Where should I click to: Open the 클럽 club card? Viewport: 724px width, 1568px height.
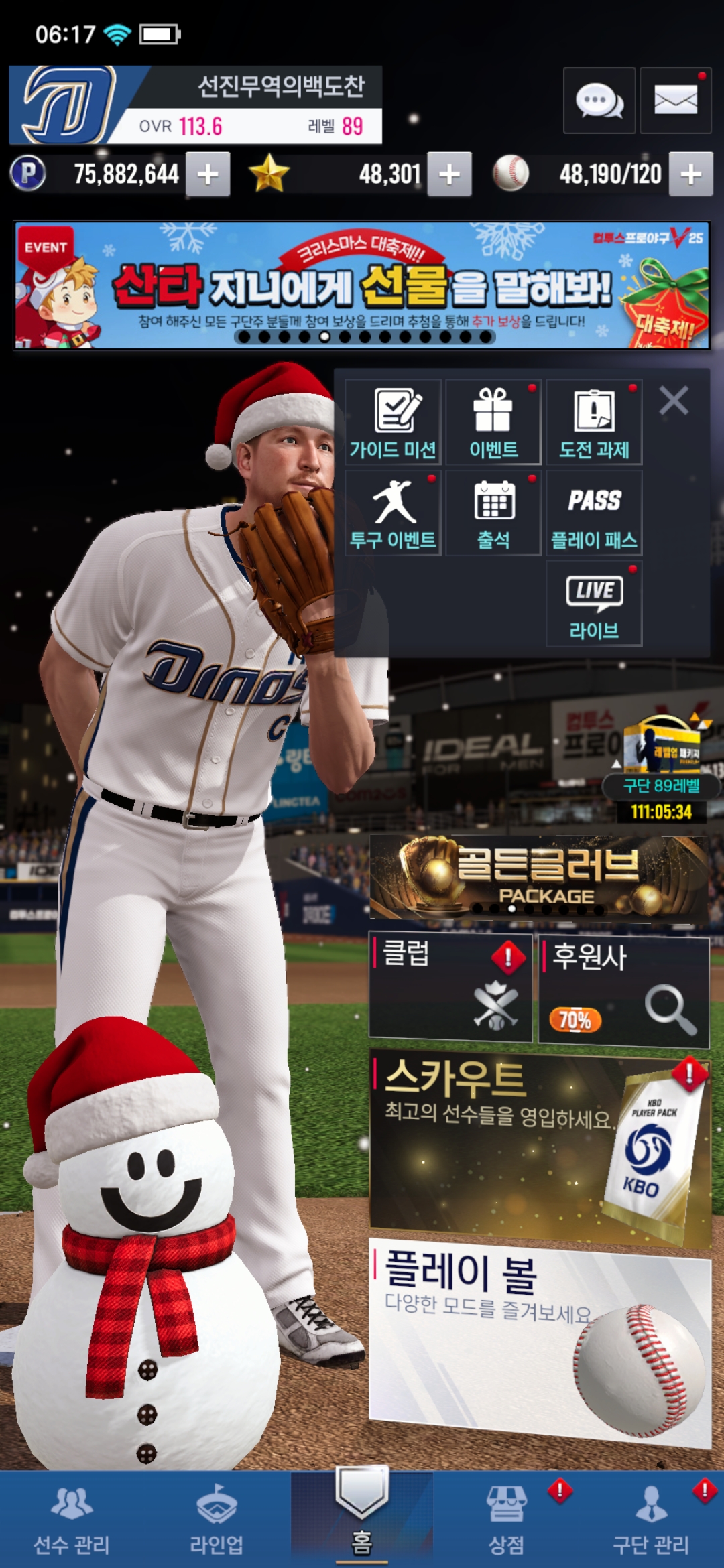coord(450,988)
